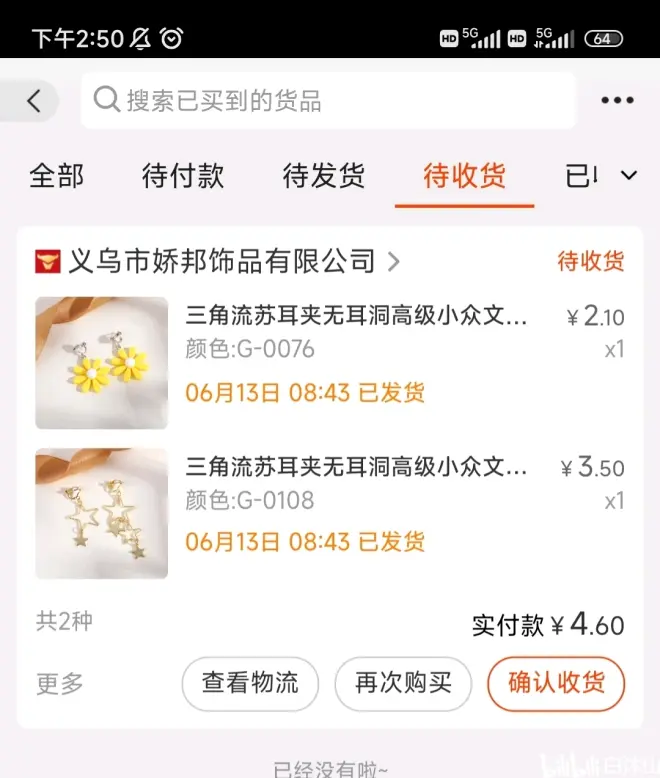The width and height of the screenshot is (660, 778).
Task: Expand the order tabs dropdown arrow
Action: pos(629,176)
